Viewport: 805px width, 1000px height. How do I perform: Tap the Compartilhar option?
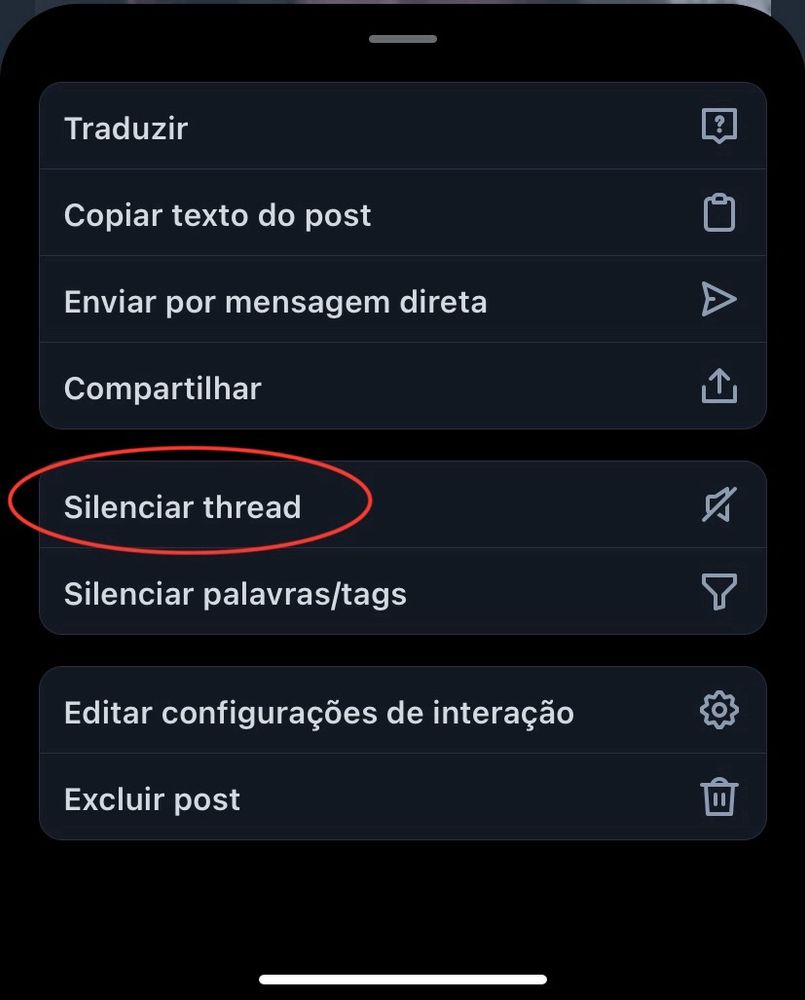tap(402, 387)
